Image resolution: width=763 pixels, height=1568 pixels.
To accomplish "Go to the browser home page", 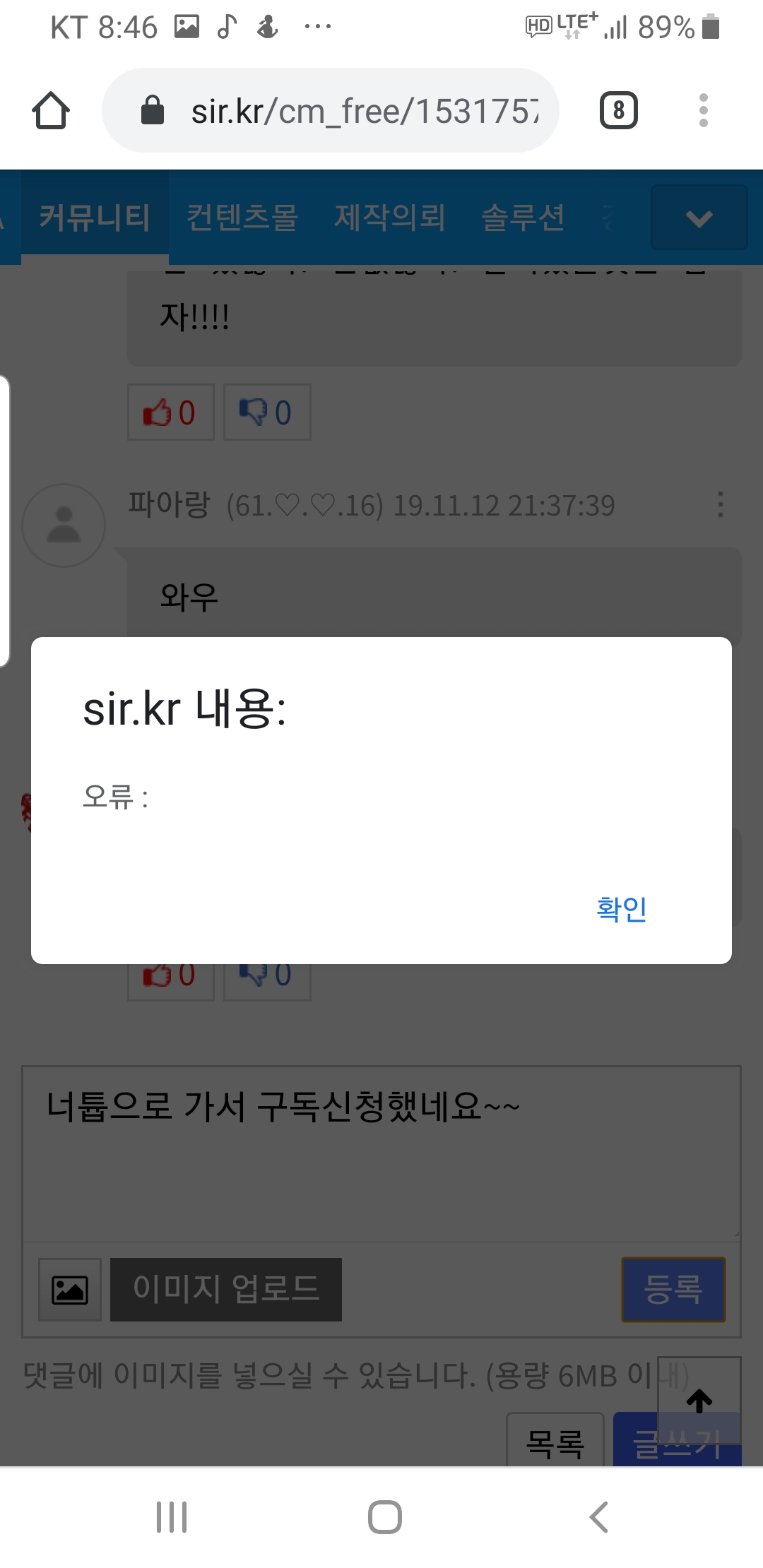I will point(51,111).
